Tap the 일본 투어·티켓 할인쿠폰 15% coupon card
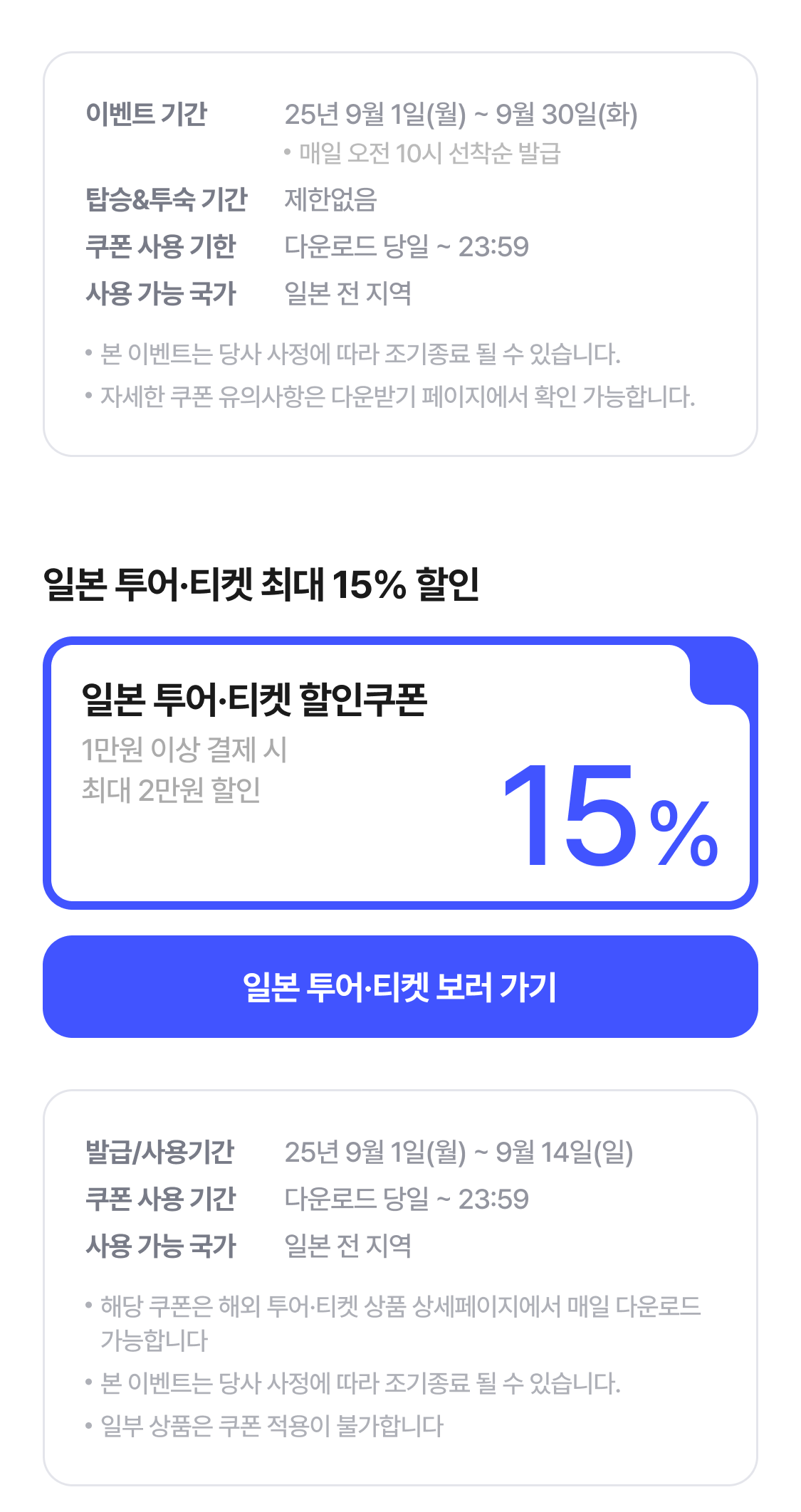 click(x=400, y=772)
